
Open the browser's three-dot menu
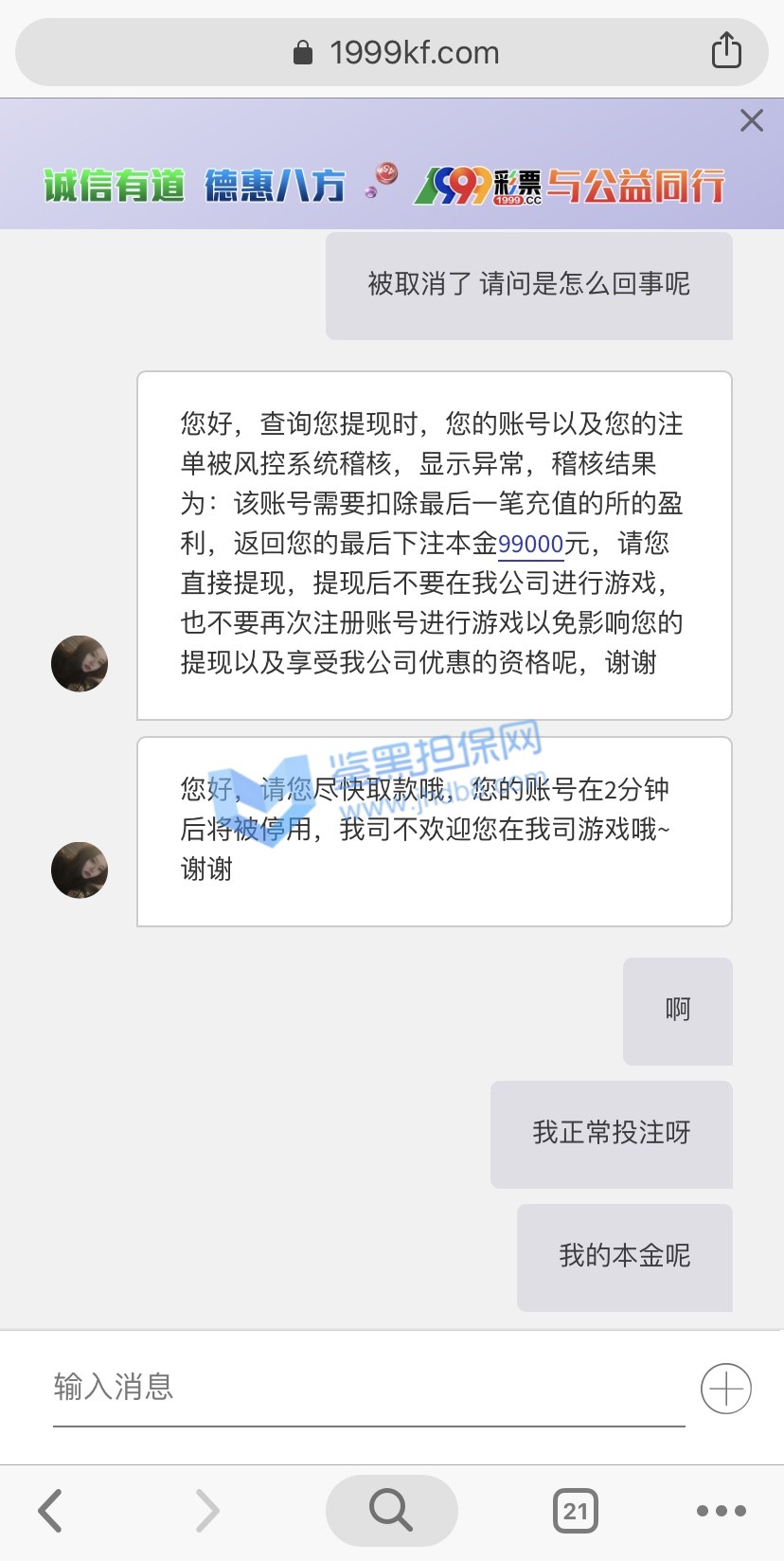click(722, 1511)
